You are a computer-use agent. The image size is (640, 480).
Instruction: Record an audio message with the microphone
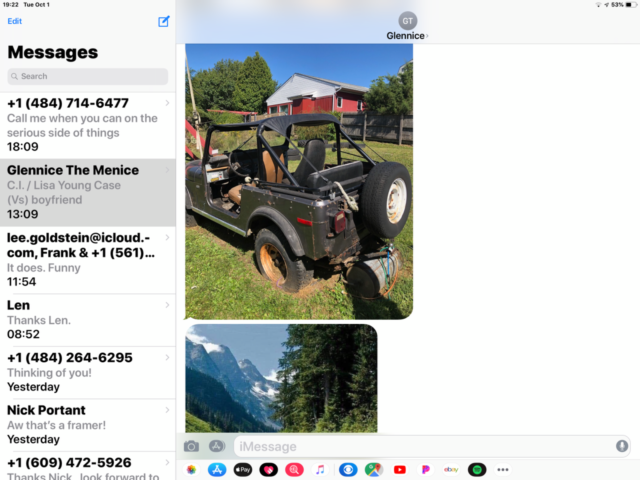coord(622,446)
